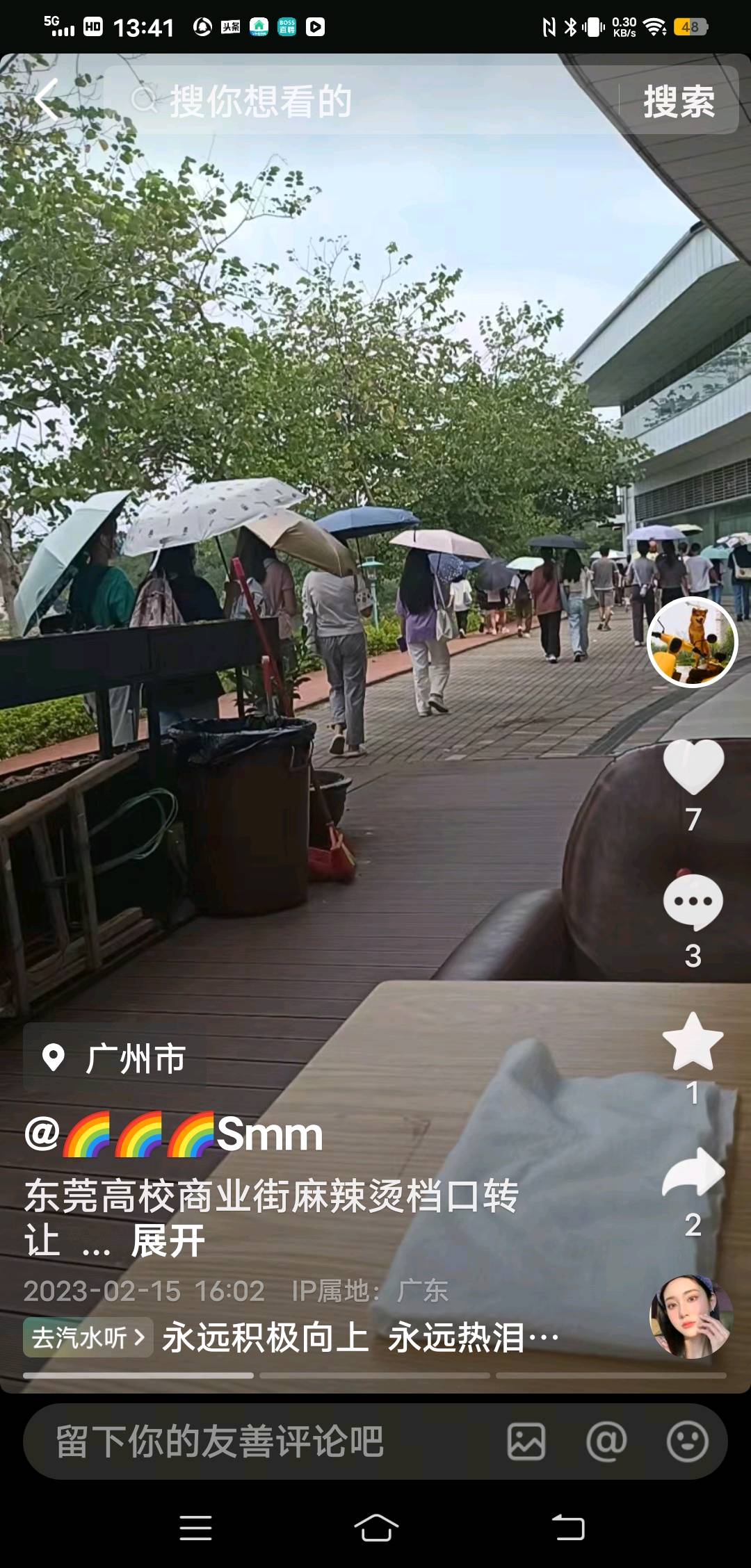Tap the 去汽水听 music link
This screenshot has height=1568, width=751.
click(88, 1337)
